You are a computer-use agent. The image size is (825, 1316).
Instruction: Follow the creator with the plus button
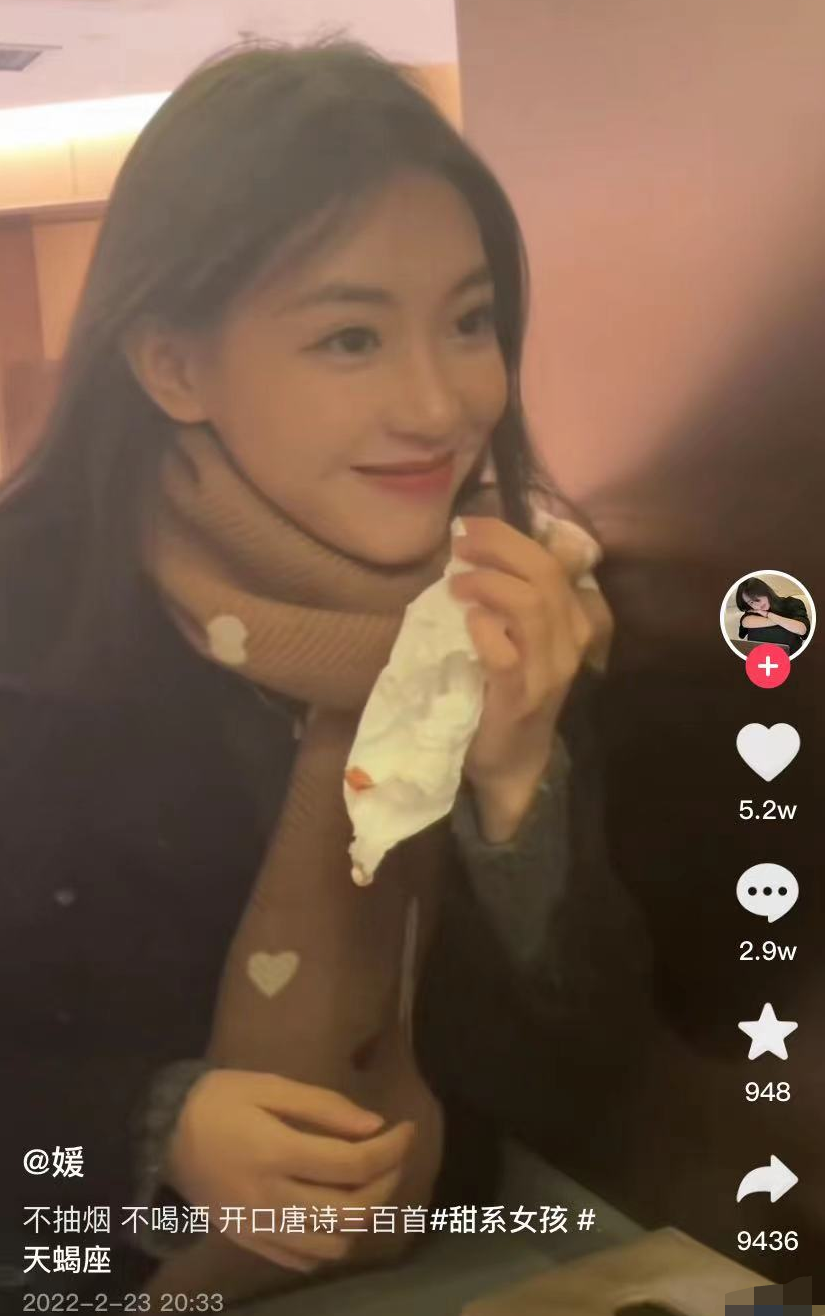(x=767, y=666)
